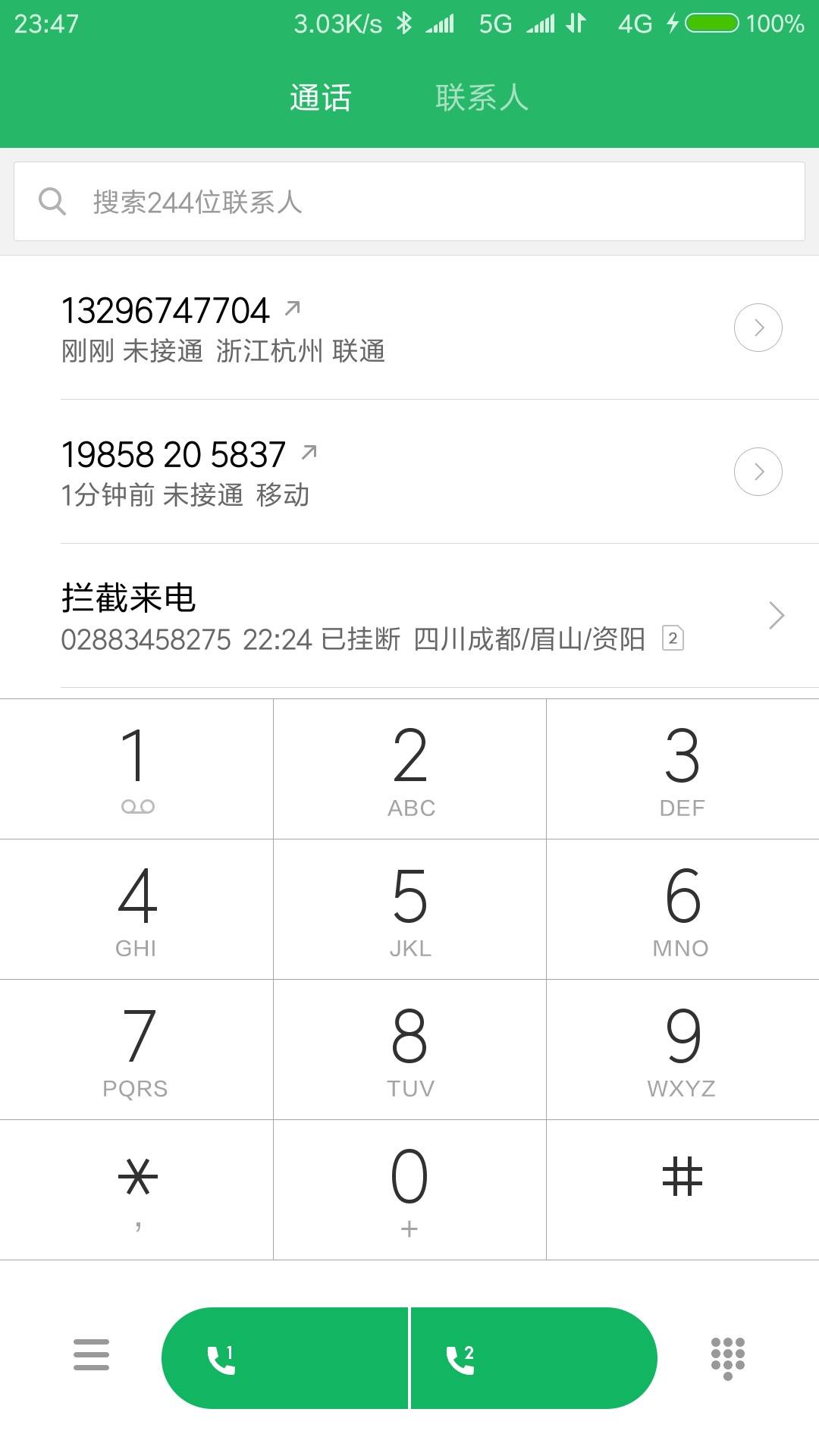Viewport: 819px width, 1456px height.
Task: Select the 通话 tab
Action: point(320,98)
